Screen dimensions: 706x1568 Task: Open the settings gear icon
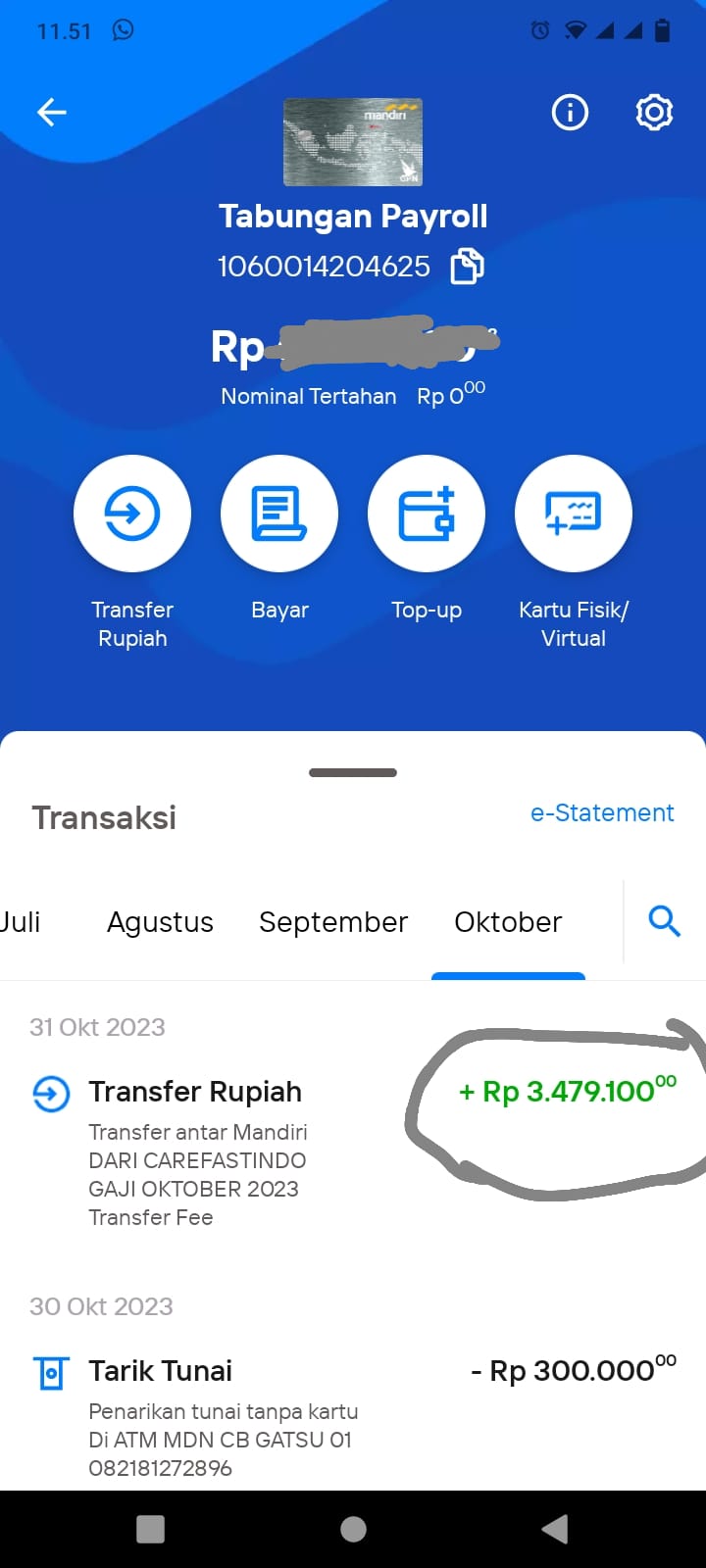point(654,113)
